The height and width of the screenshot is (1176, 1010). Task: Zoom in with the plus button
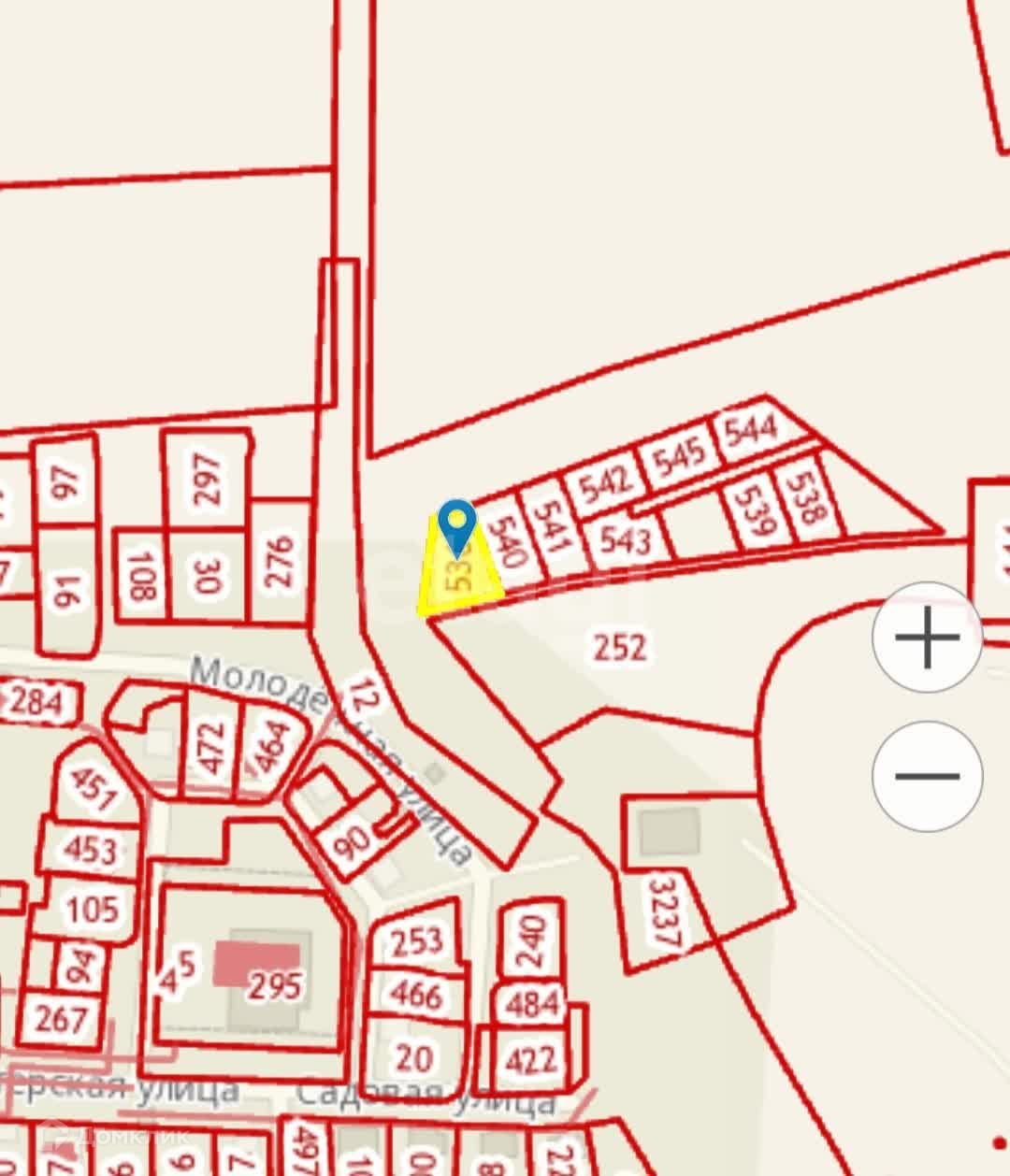coord(927,638)
